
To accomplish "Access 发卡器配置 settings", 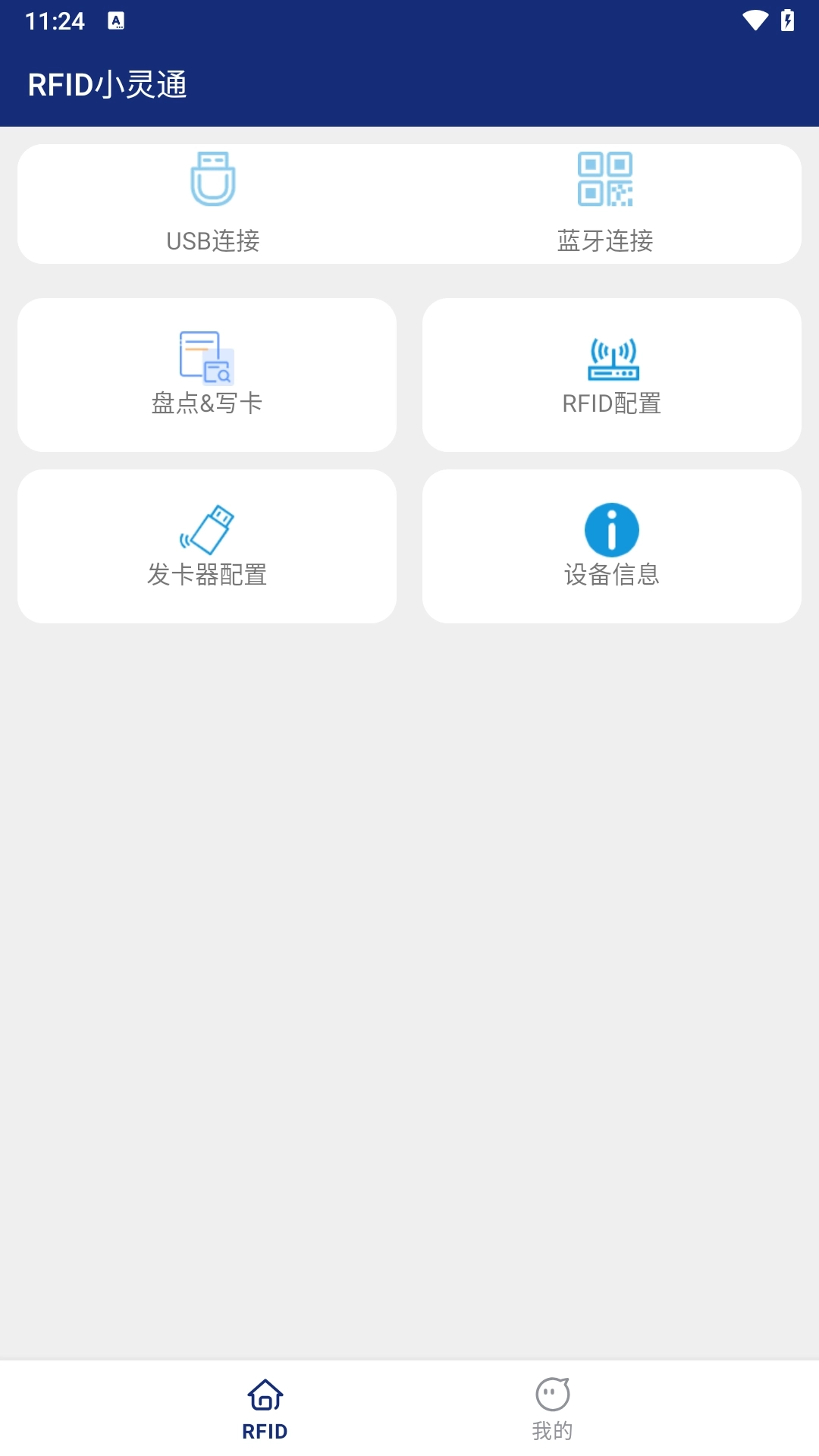I will pyautogui.click(x=206, y=546).
